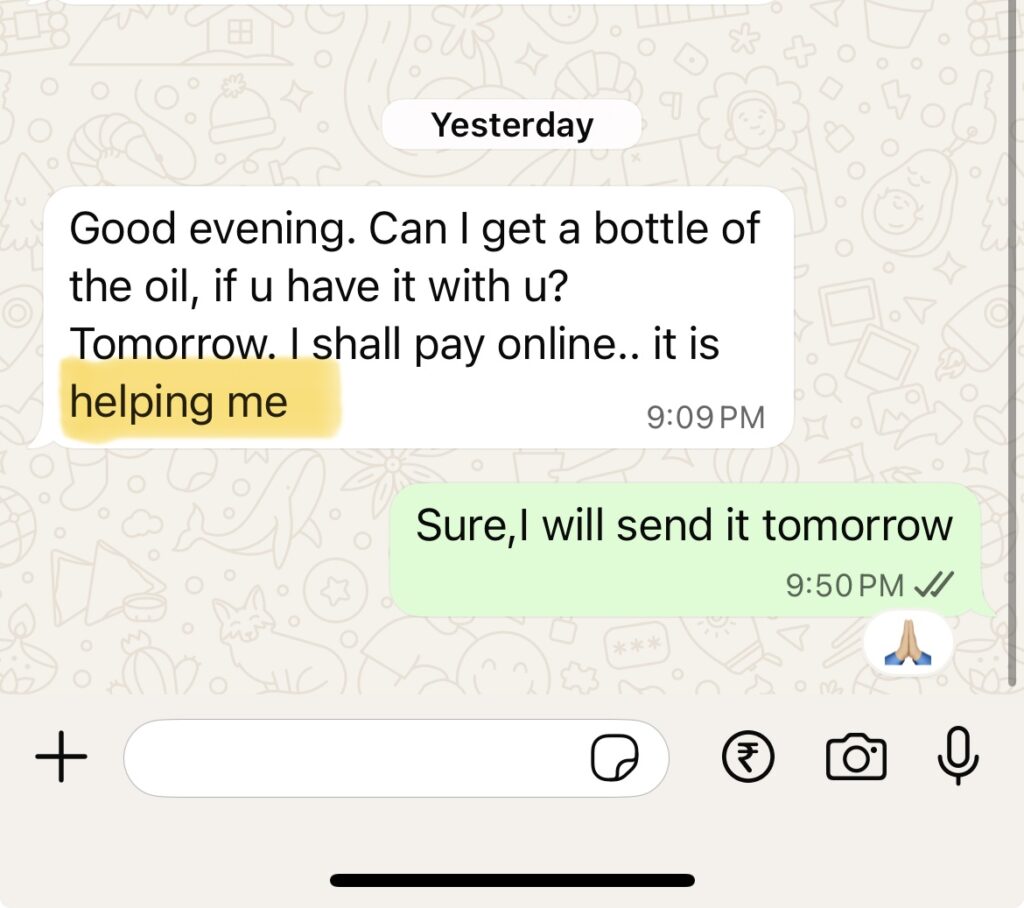This screenshot has height=908, width=1024.
Task: Open the camera to take a photo
Action: [x=856, y=758]
